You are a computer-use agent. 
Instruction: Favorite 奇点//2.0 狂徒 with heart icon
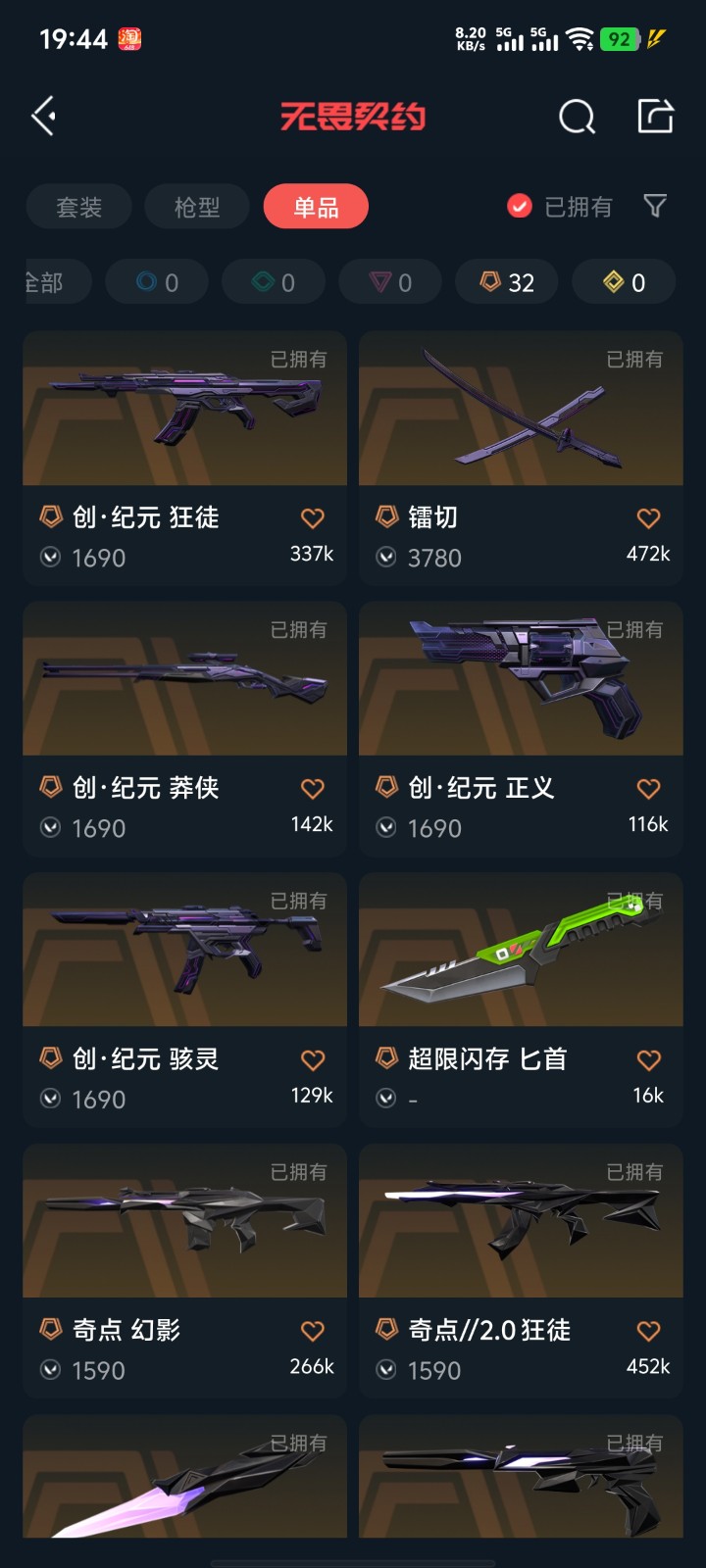click(x=648, y=1331)
